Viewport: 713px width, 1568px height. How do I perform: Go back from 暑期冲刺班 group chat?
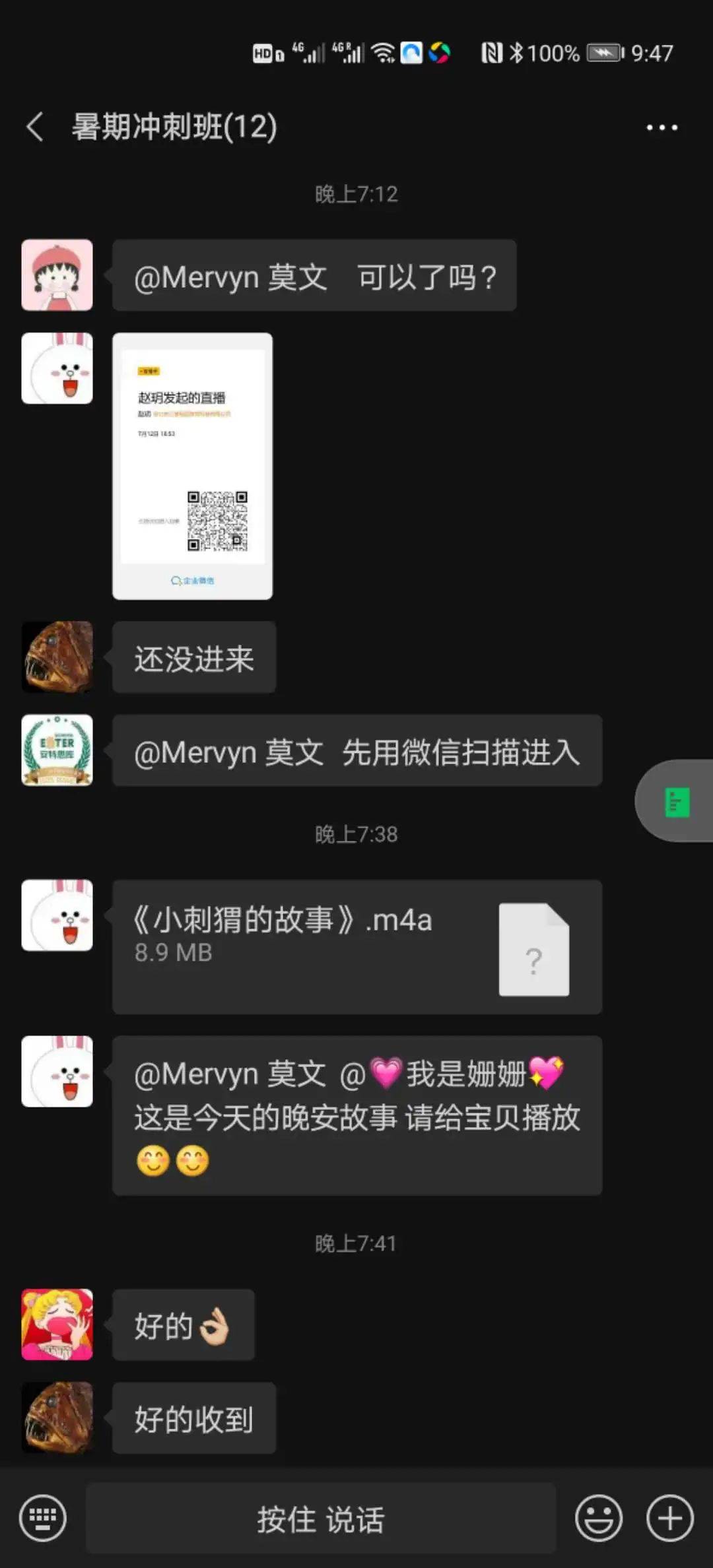[35, 126]
